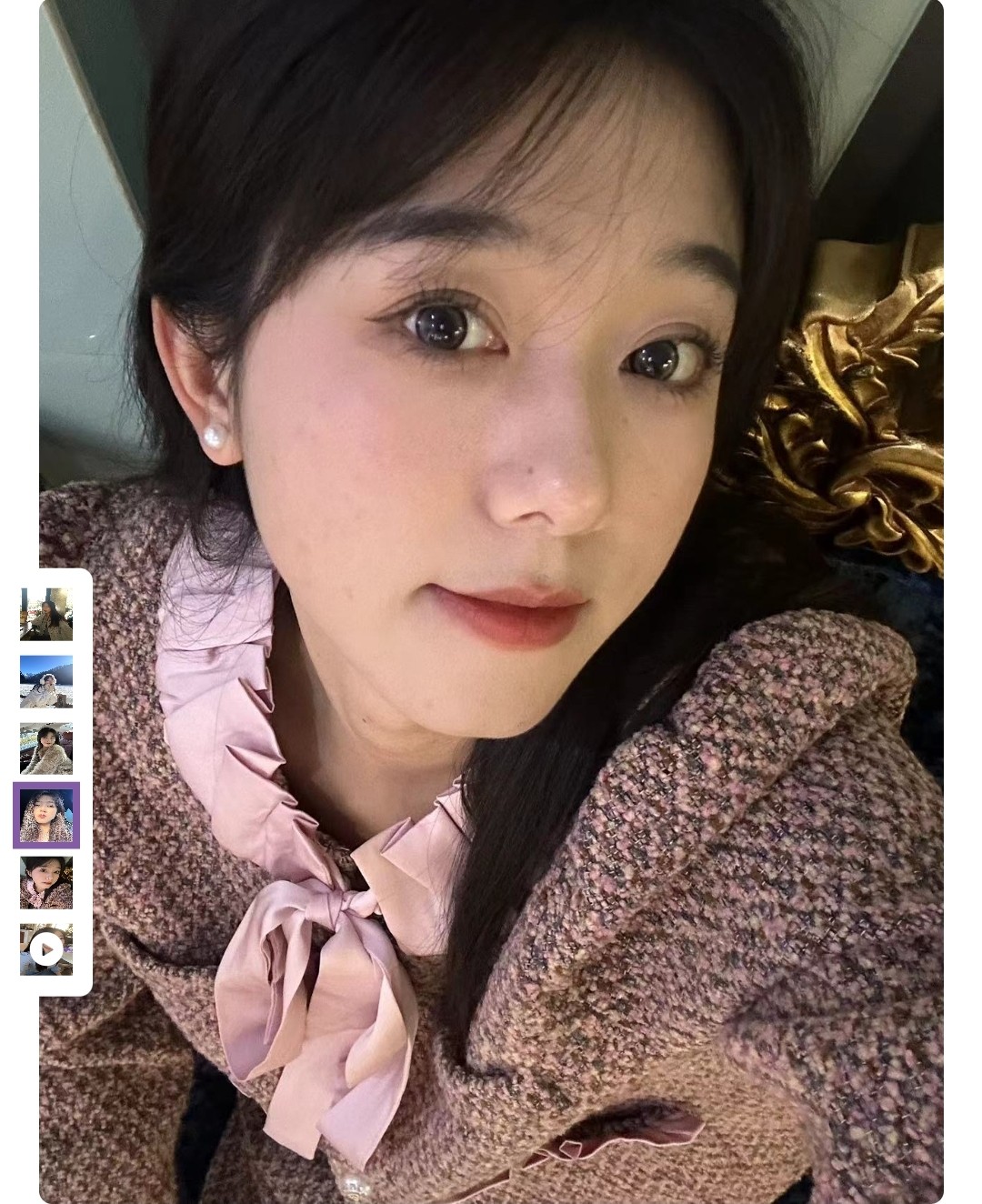This screenshot has width=982, height=1204.
Task: Open the first thumbnail of woman at table
Action: click(x=46, y=615)
